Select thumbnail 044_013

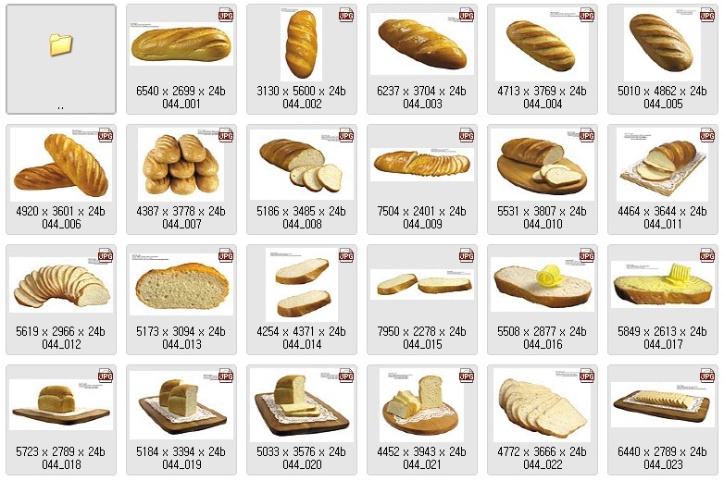[x=181, y=285]
